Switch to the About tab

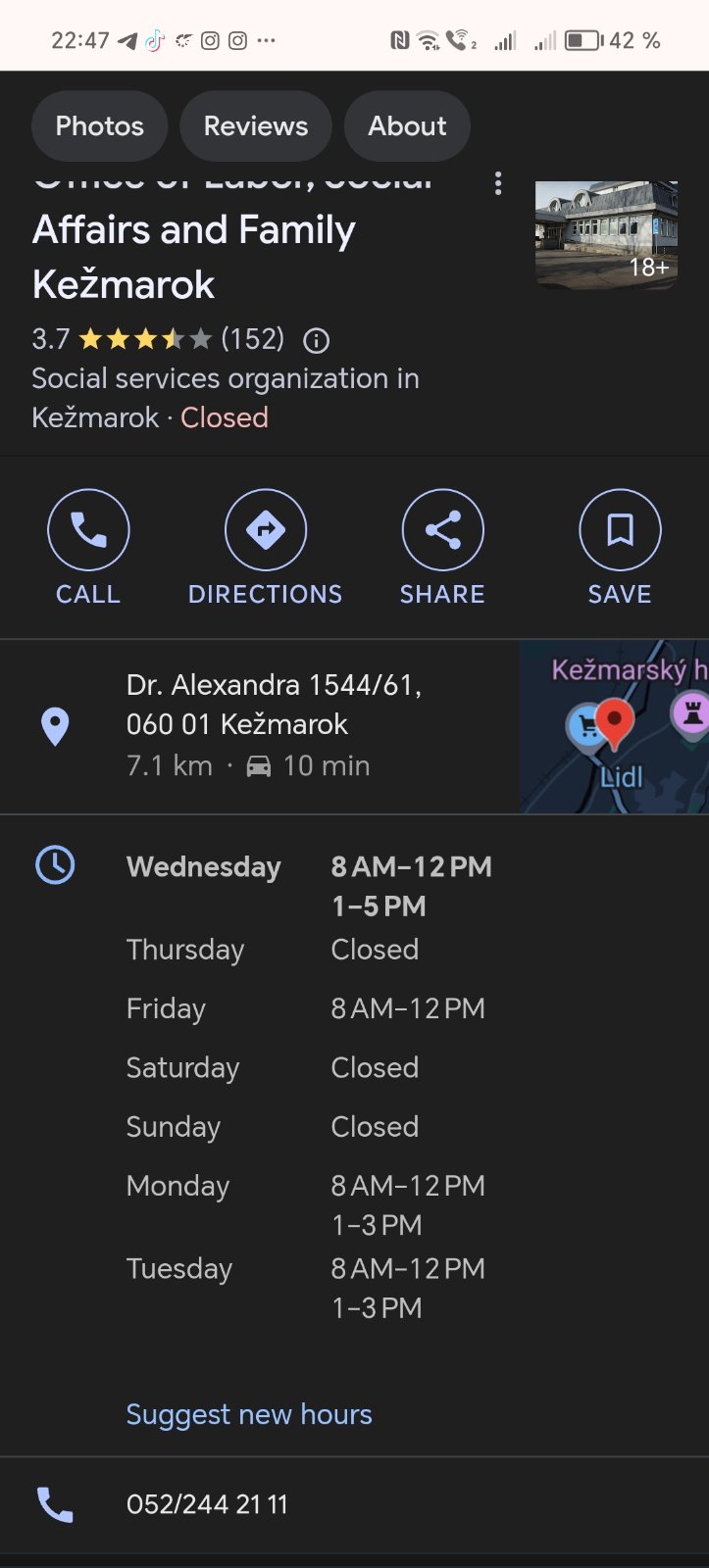point(407,126)
